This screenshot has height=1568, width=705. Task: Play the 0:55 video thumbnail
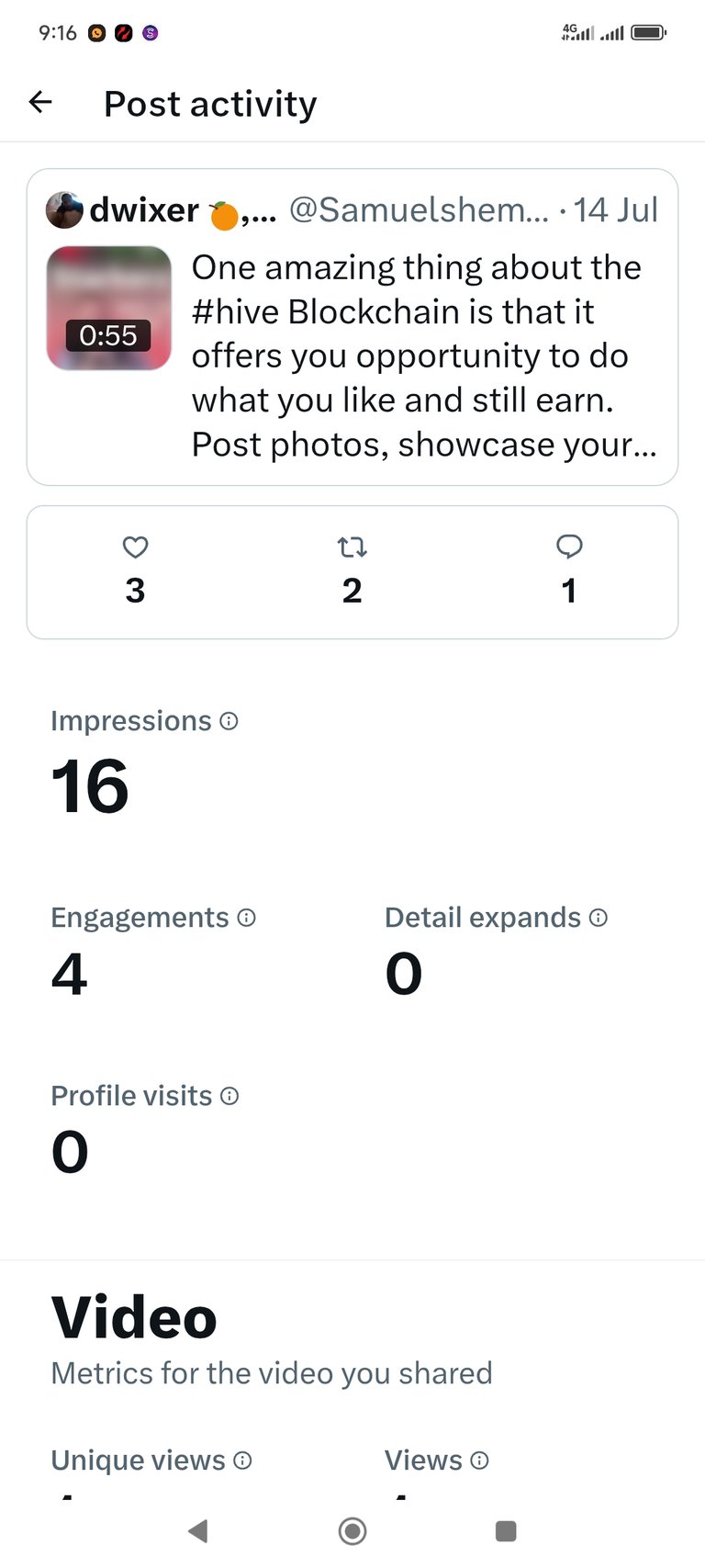point(109,308)
